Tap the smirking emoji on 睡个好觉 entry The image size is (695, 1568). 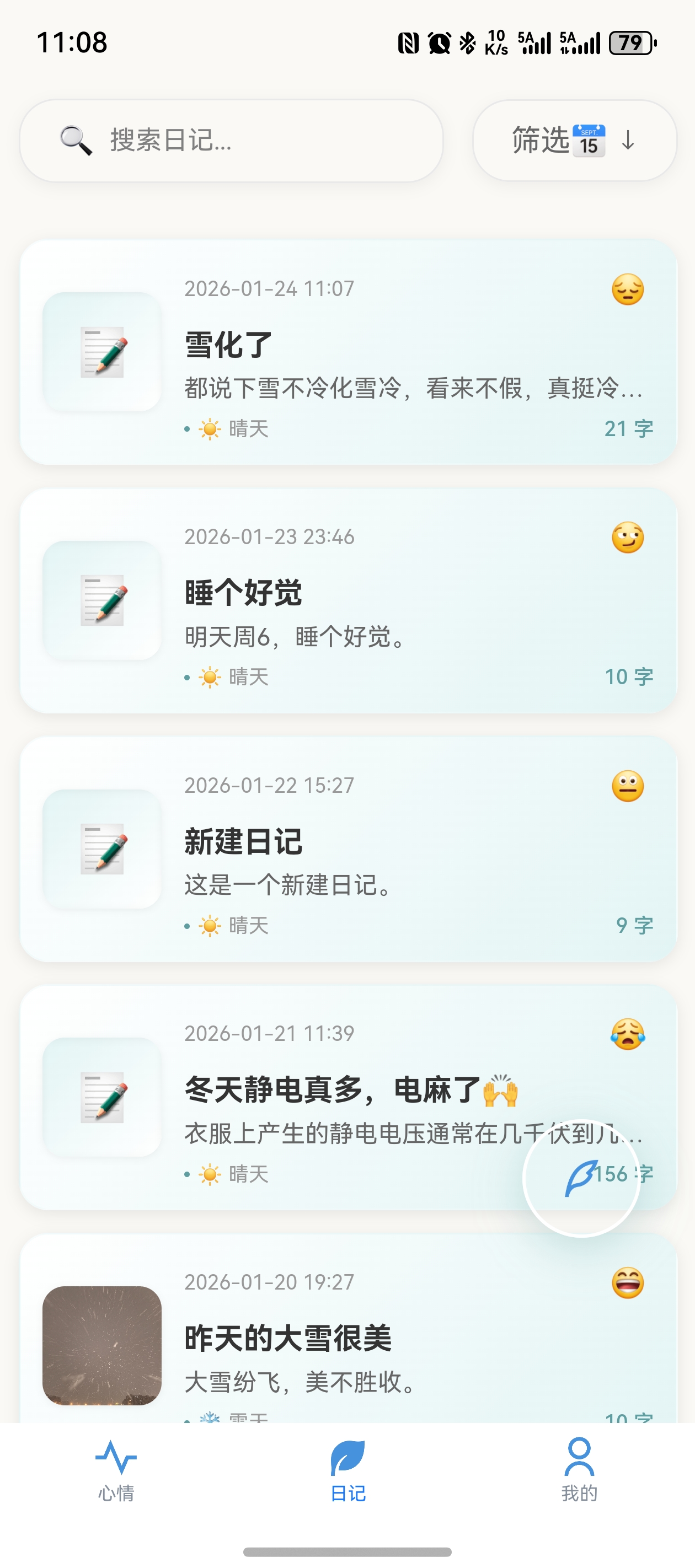(x=628, y=539)
